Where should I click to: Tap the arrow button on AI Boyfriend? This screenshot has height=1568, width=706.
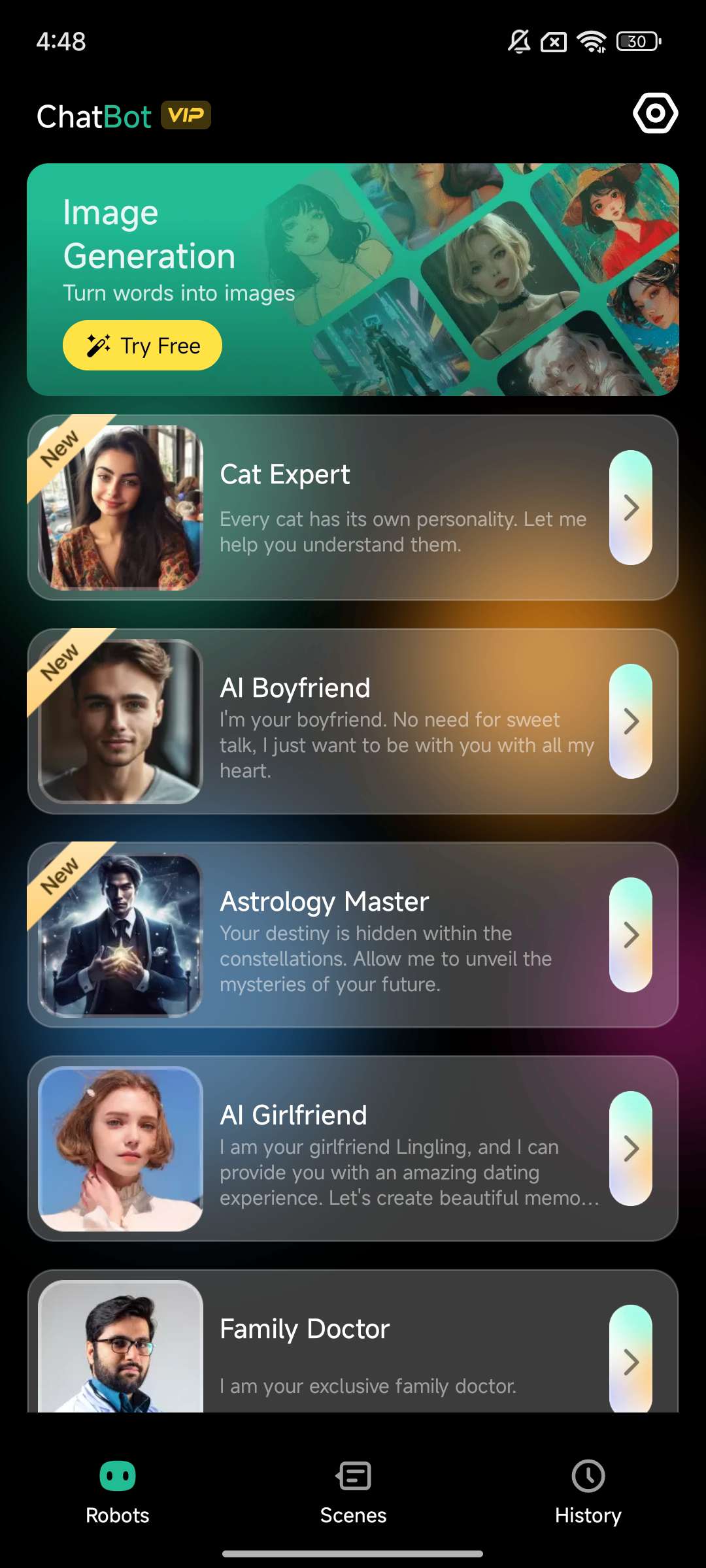[630, 721]
